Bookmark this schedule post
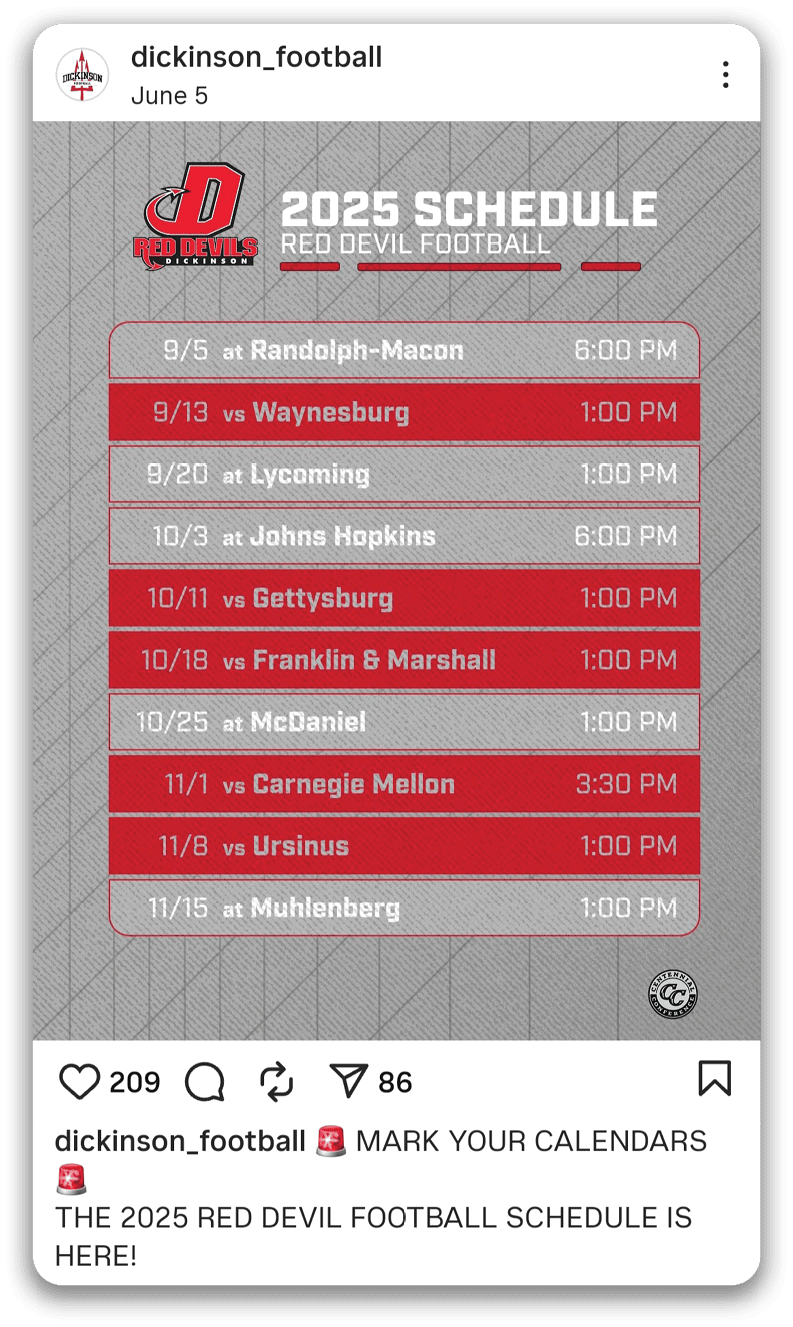793x1327 pixels. 714,1079
